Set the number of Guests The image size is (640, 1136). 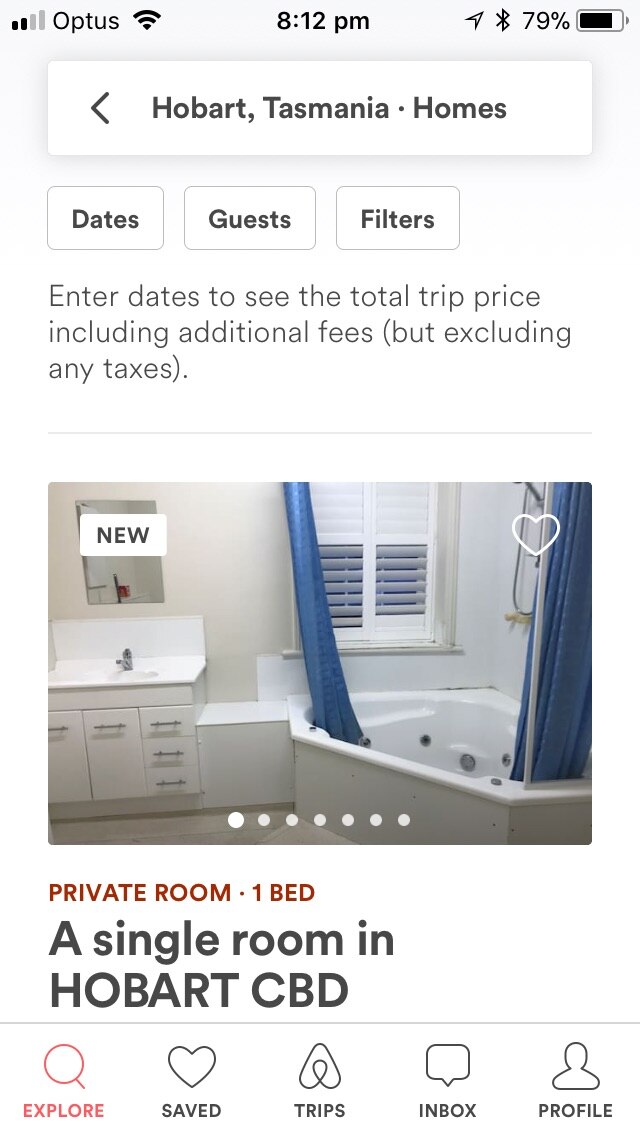(250, 218)
